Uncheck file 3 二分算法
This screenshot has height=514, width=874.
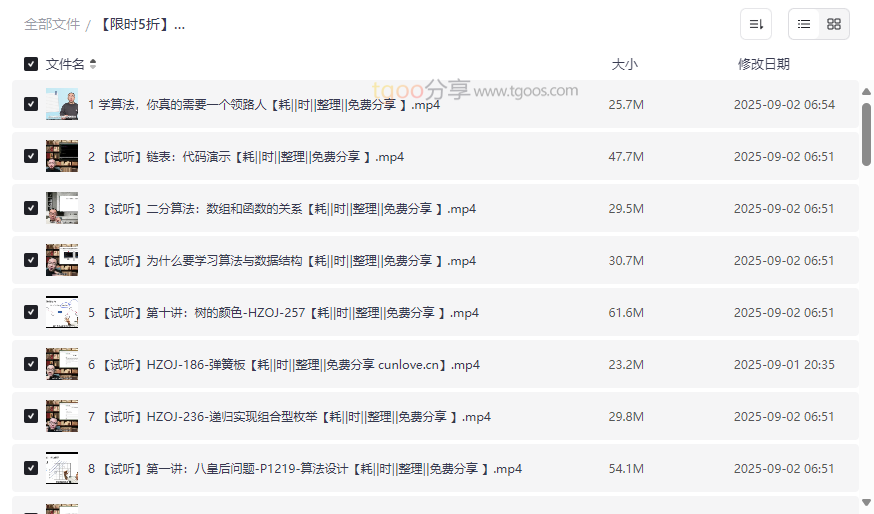coord(31,208)
